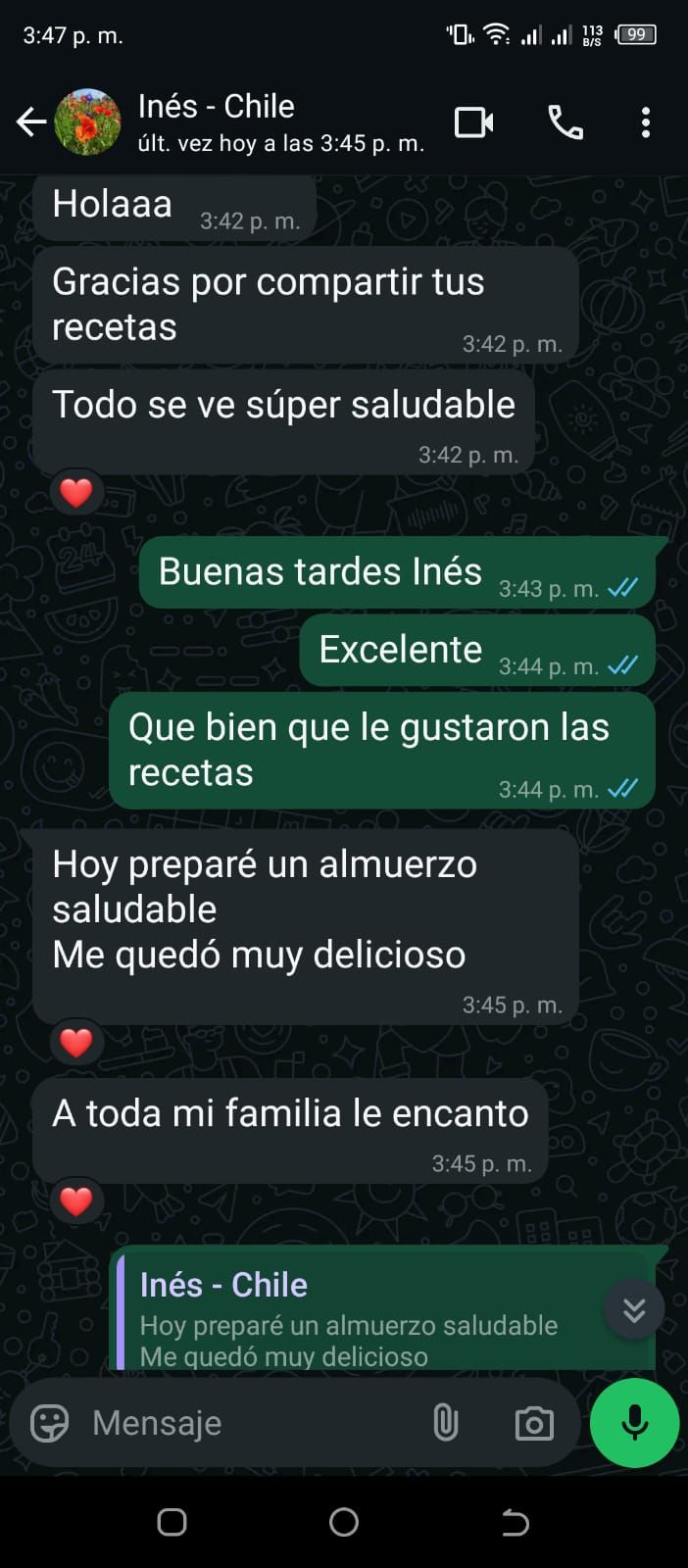The width and height of the screenshot is (688, 1568).
Task: Open the quoted reply from Inés - Chile
Action: [372, 1318]
